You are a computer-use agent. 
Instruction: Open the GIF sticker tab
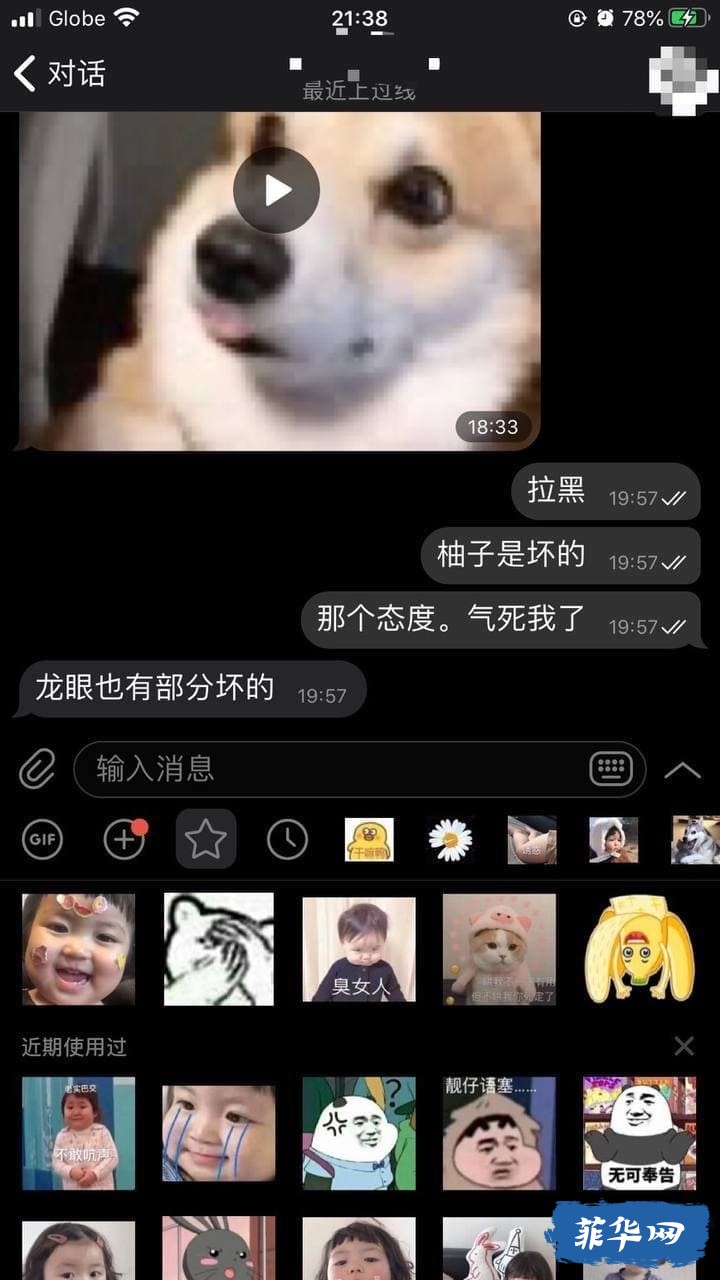tap(42, 839)
